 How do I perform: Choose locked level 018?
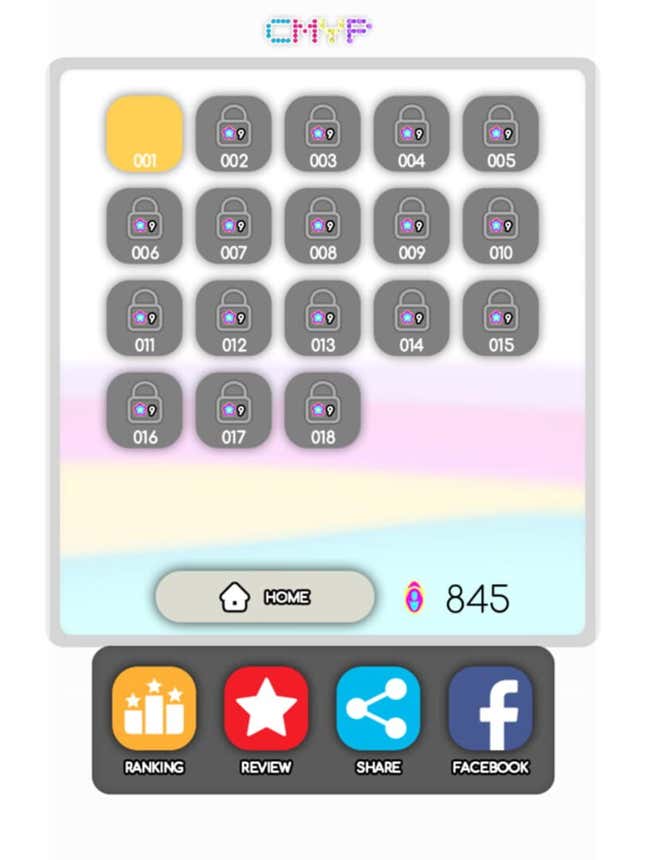tap(323, 410)
